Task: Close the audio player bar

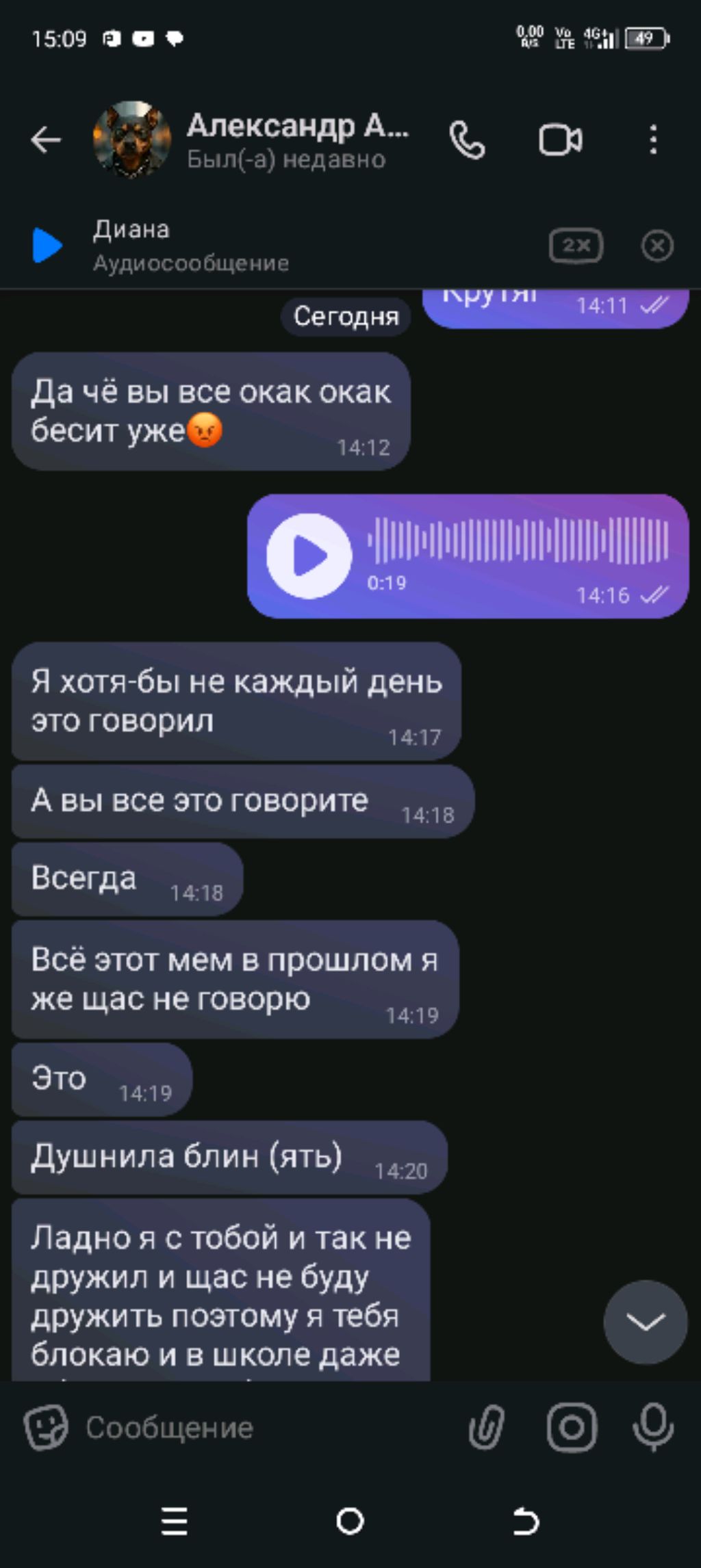Action: click(x=657, y=246)
